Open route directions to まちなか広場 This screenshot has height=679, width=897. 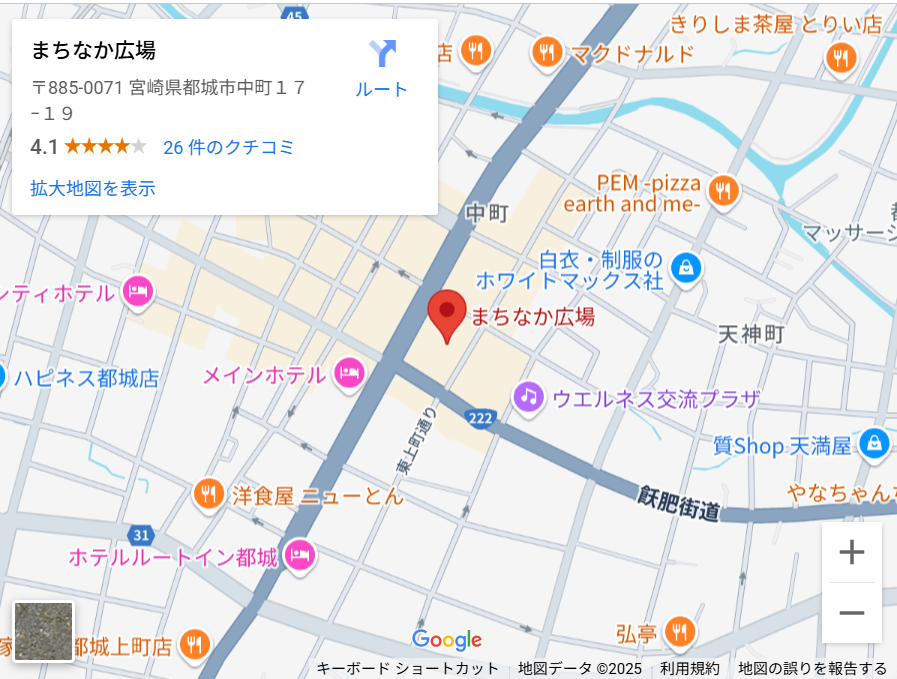(382, 66)
